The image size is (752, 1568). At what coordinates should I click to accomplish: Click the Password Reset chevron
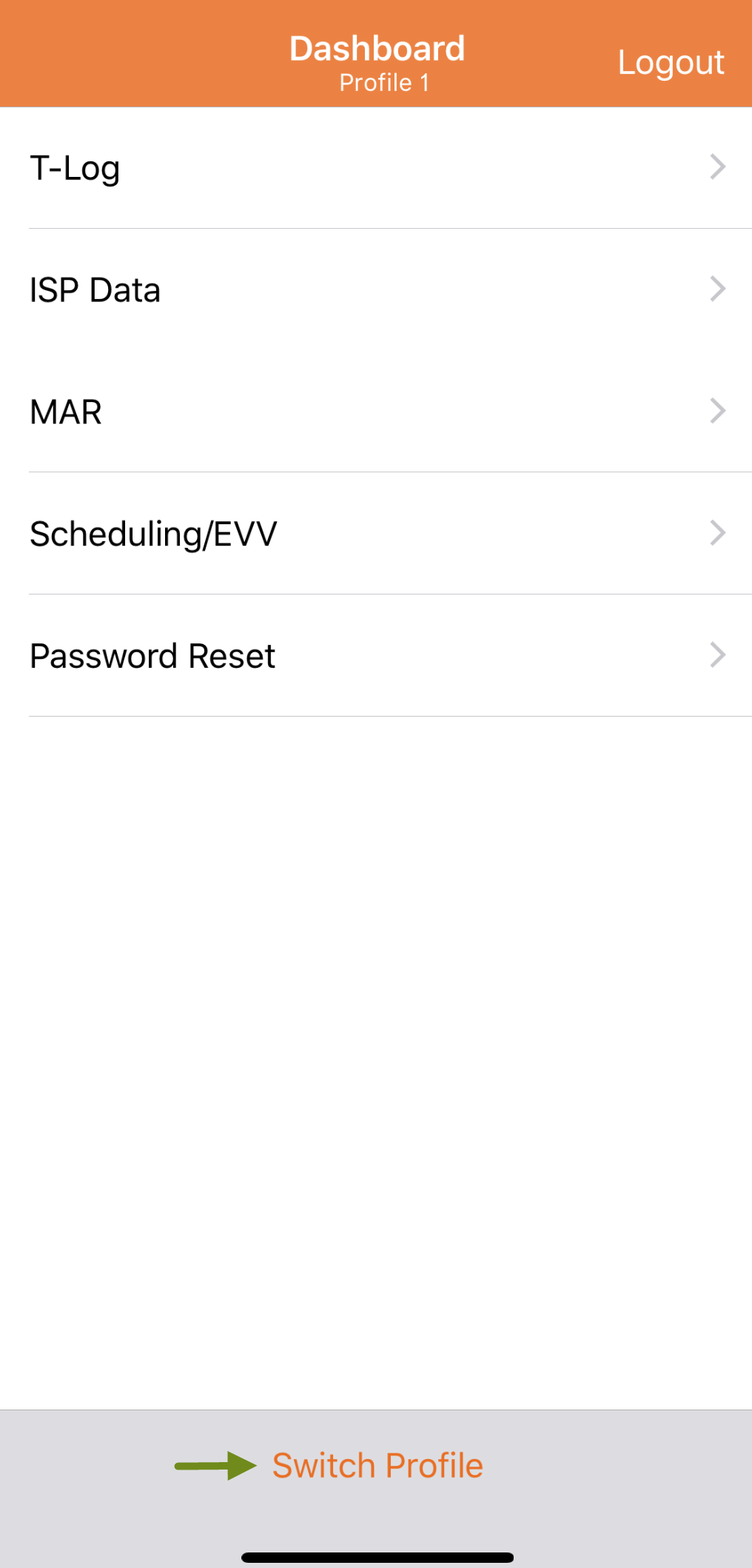pos(716,654)
